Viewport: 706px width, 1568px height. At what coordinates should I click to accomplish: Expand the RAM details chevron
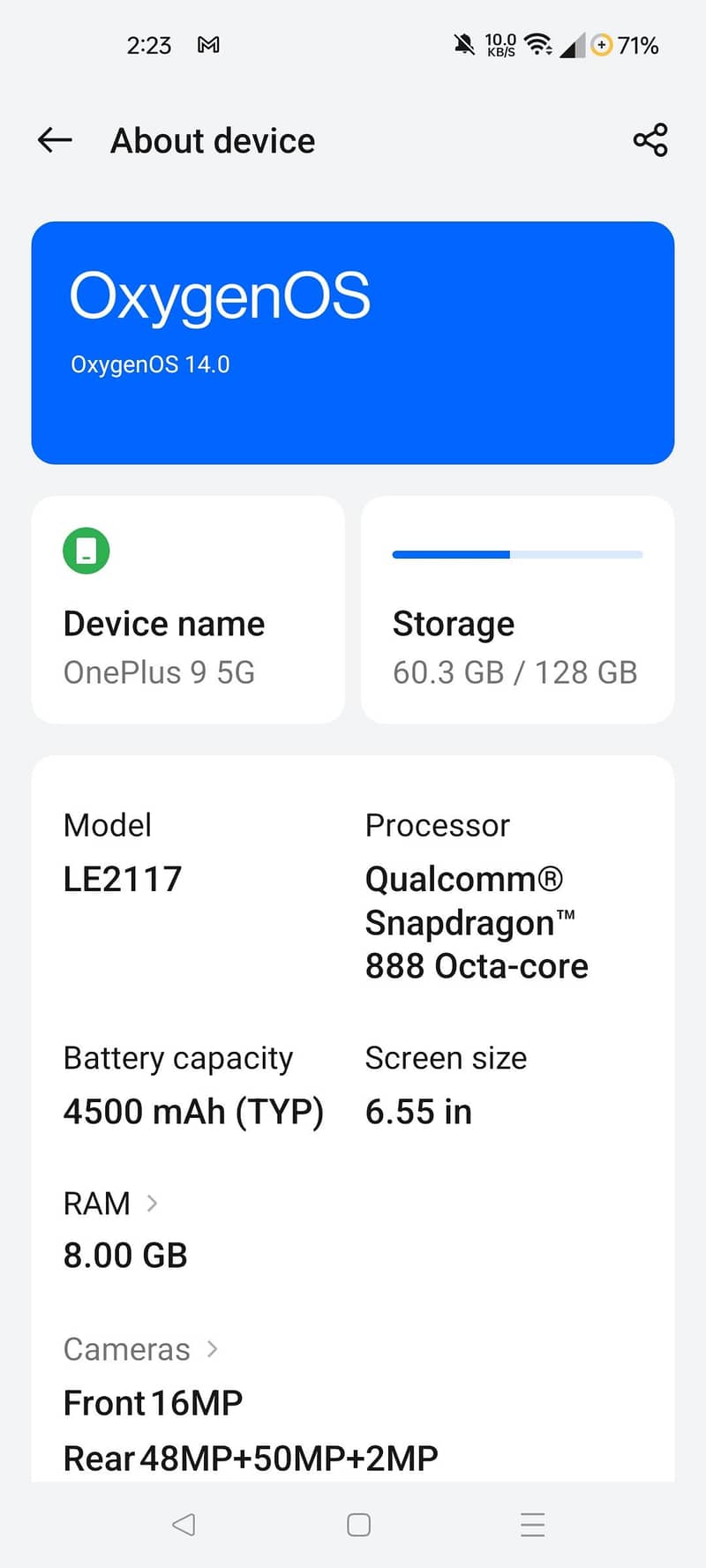point(153,1203)
